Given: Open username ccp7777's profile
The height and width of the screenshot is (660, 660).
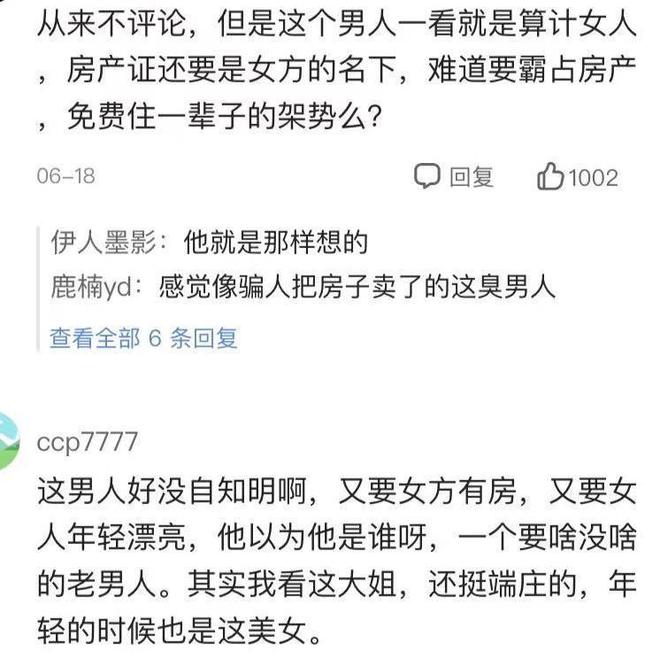Looking at the screenshot, I should pos(87,442).
